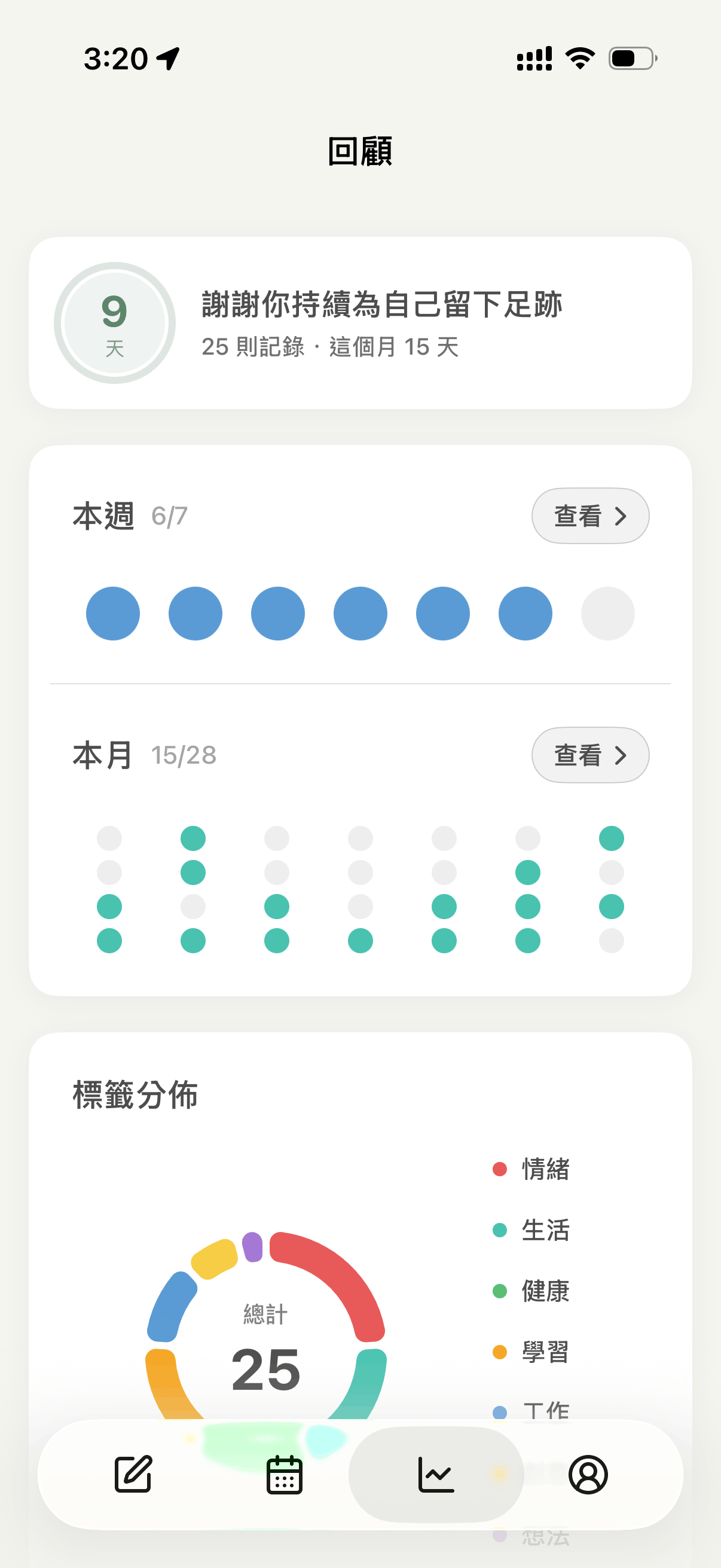Switch to the profile tab
Screen dimensions: 721x1568
click(x=588, y=1474)
